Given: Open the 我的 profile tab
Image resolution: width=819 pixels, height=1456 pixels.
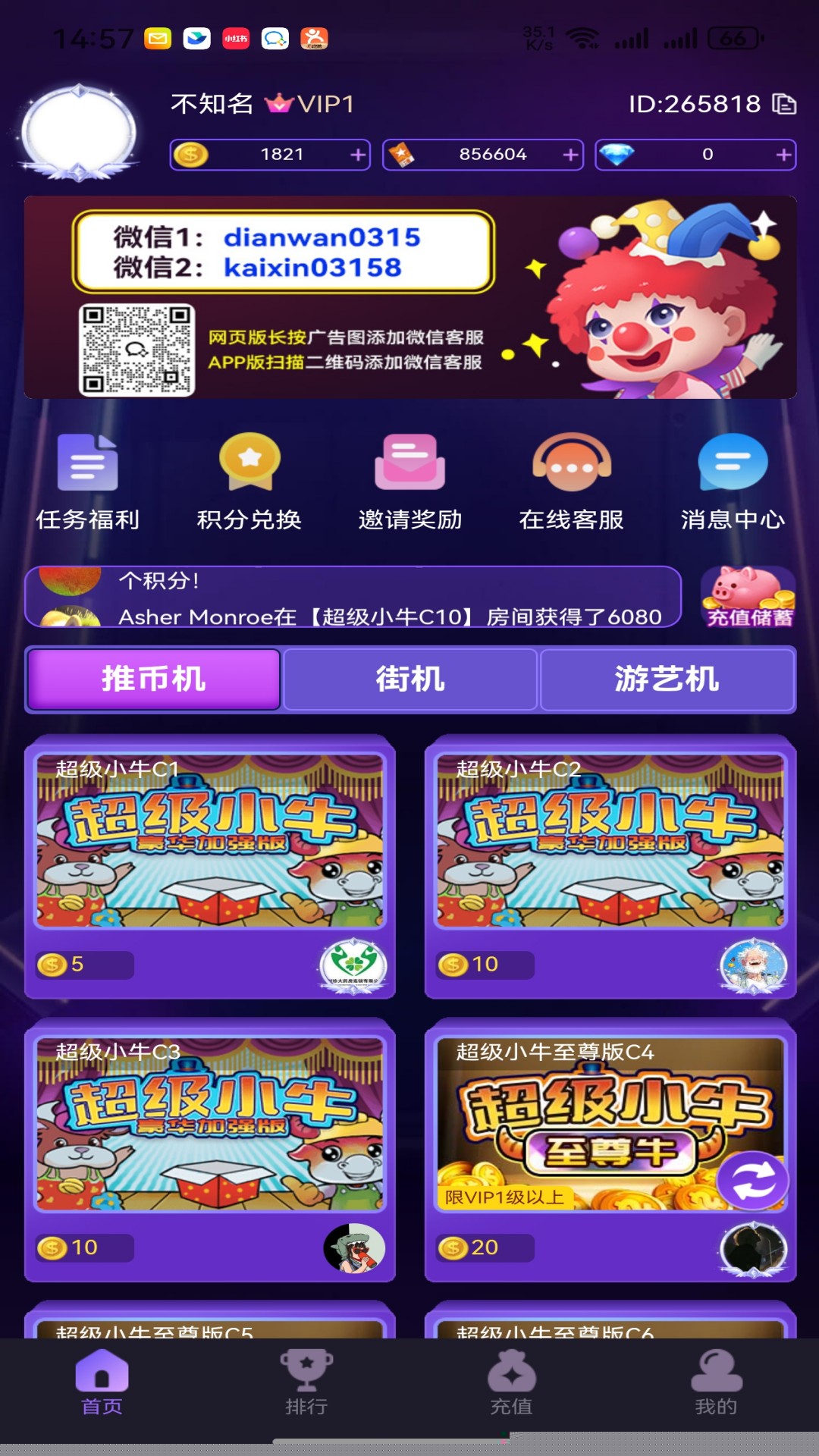Looking at the screenshot, I should tap(716, 1383).
